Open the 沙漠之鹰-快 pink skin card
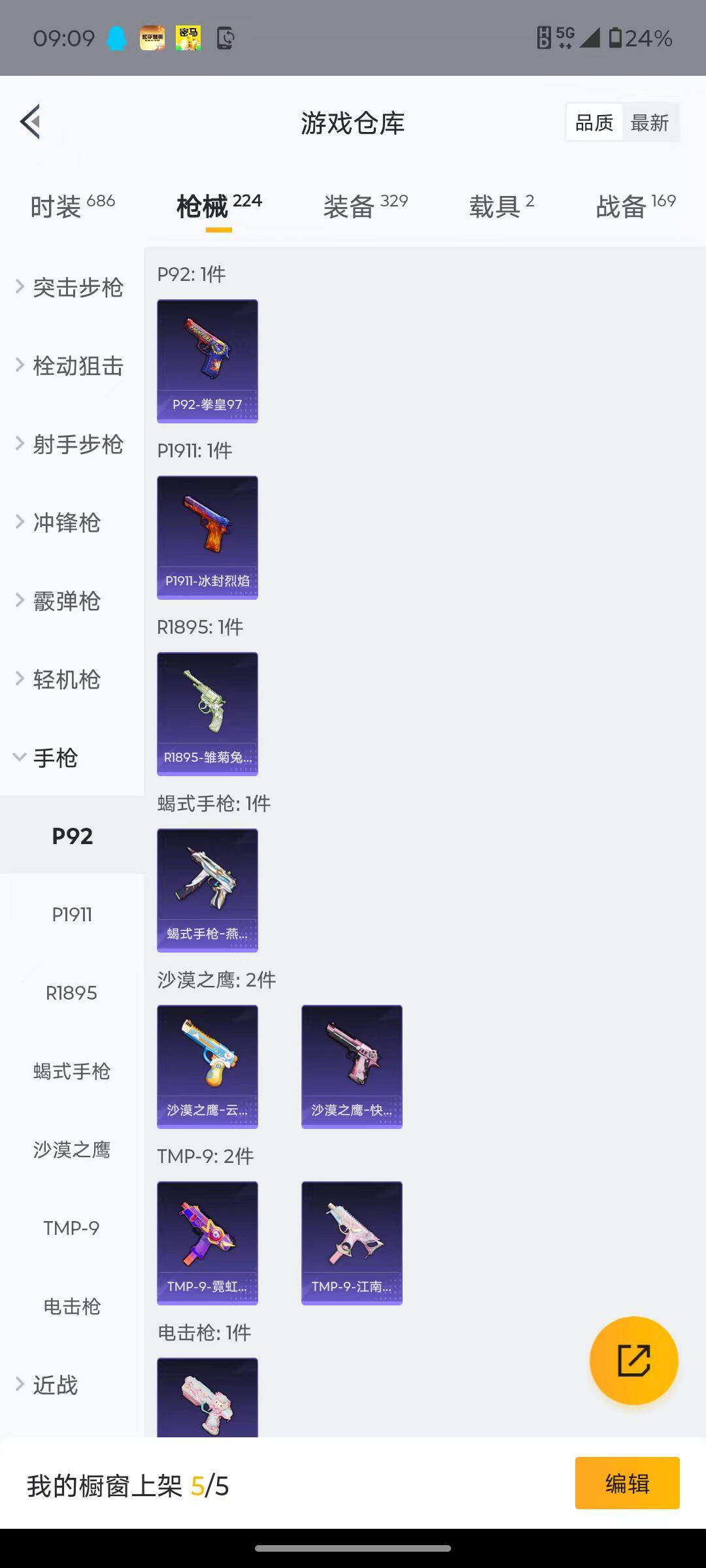Image resolution: width=706 pixels, height=1568 pixels. [x=352, y=1065]
